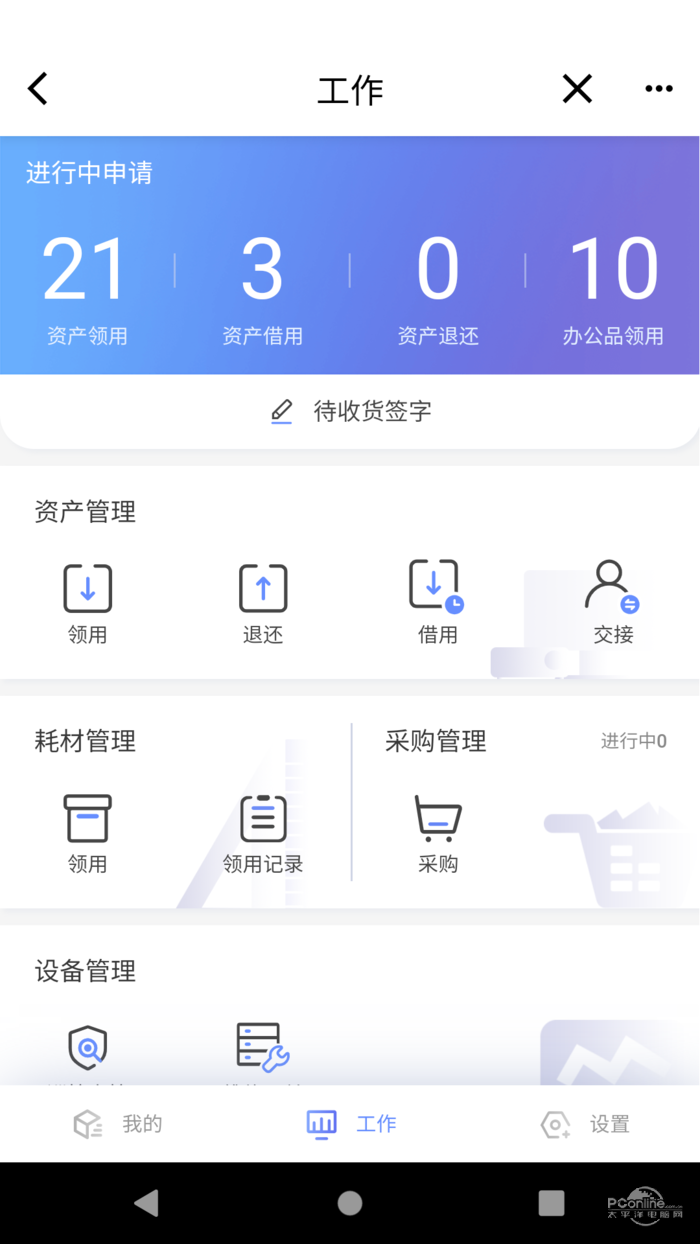This screenshot has height=1244, width=700.
Task: Switch to the 我的 tab
Action: tap(118, 1124)
